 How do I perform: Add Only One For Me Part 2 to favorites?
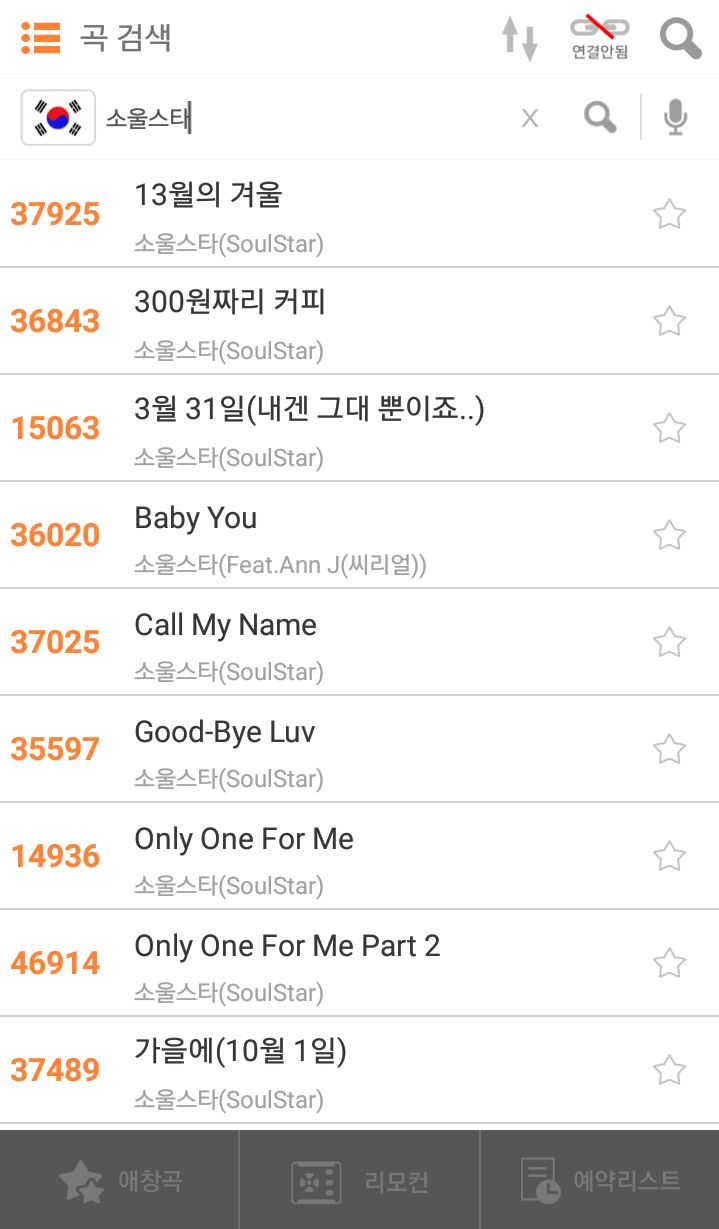click(x=669, y=963)
